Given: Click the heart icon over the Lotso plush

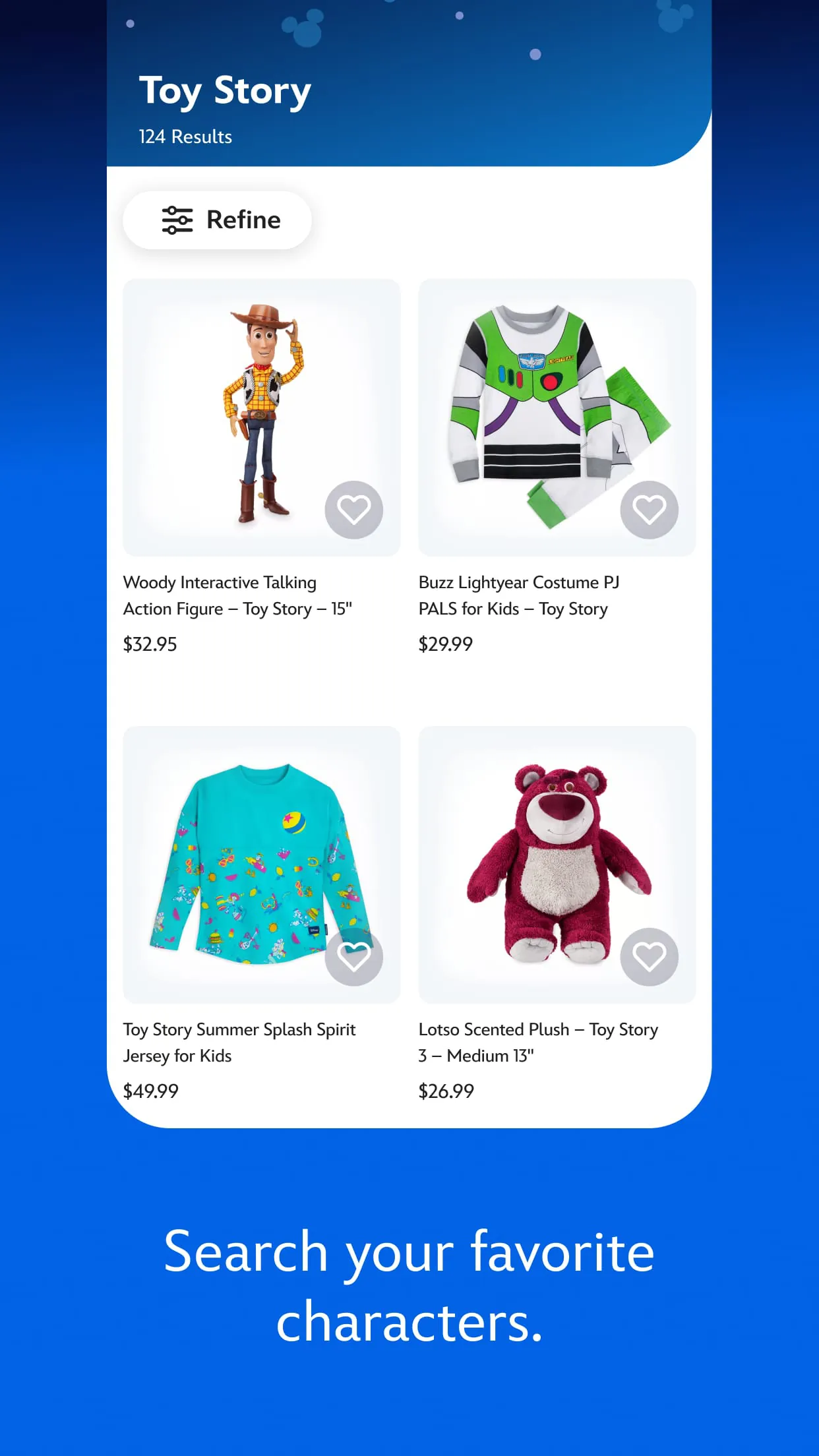Looking at the screenshot, I should tap(649, 957).
